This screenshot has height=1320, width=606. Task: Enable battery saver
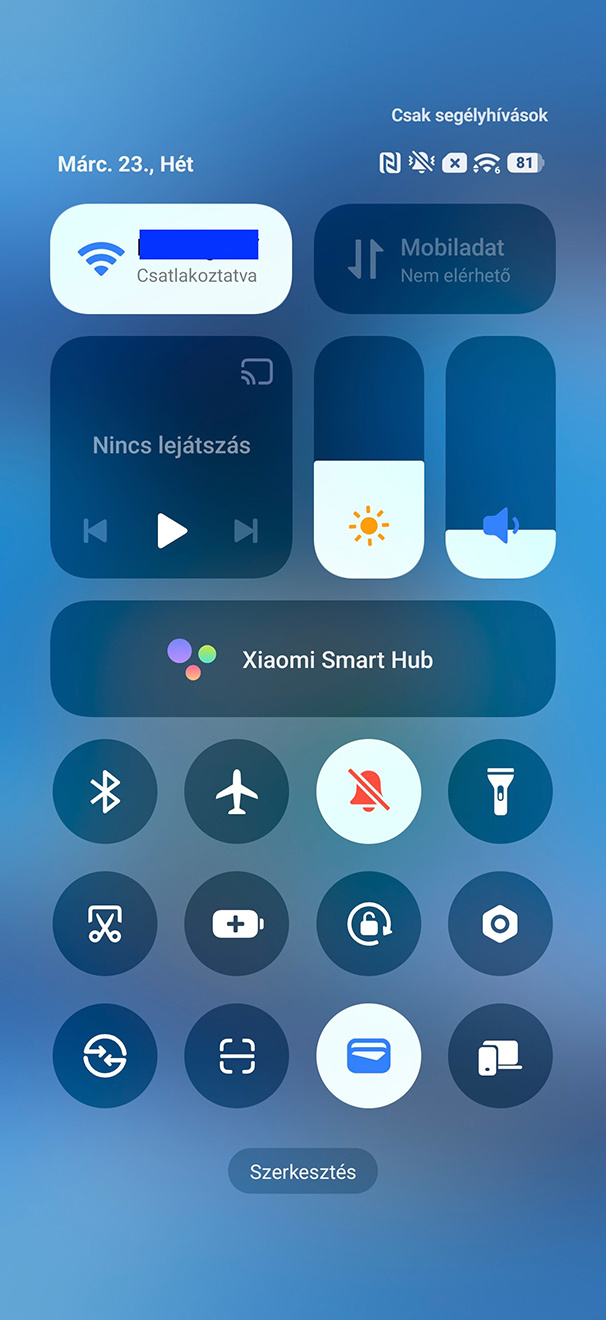tap(237, 924)
